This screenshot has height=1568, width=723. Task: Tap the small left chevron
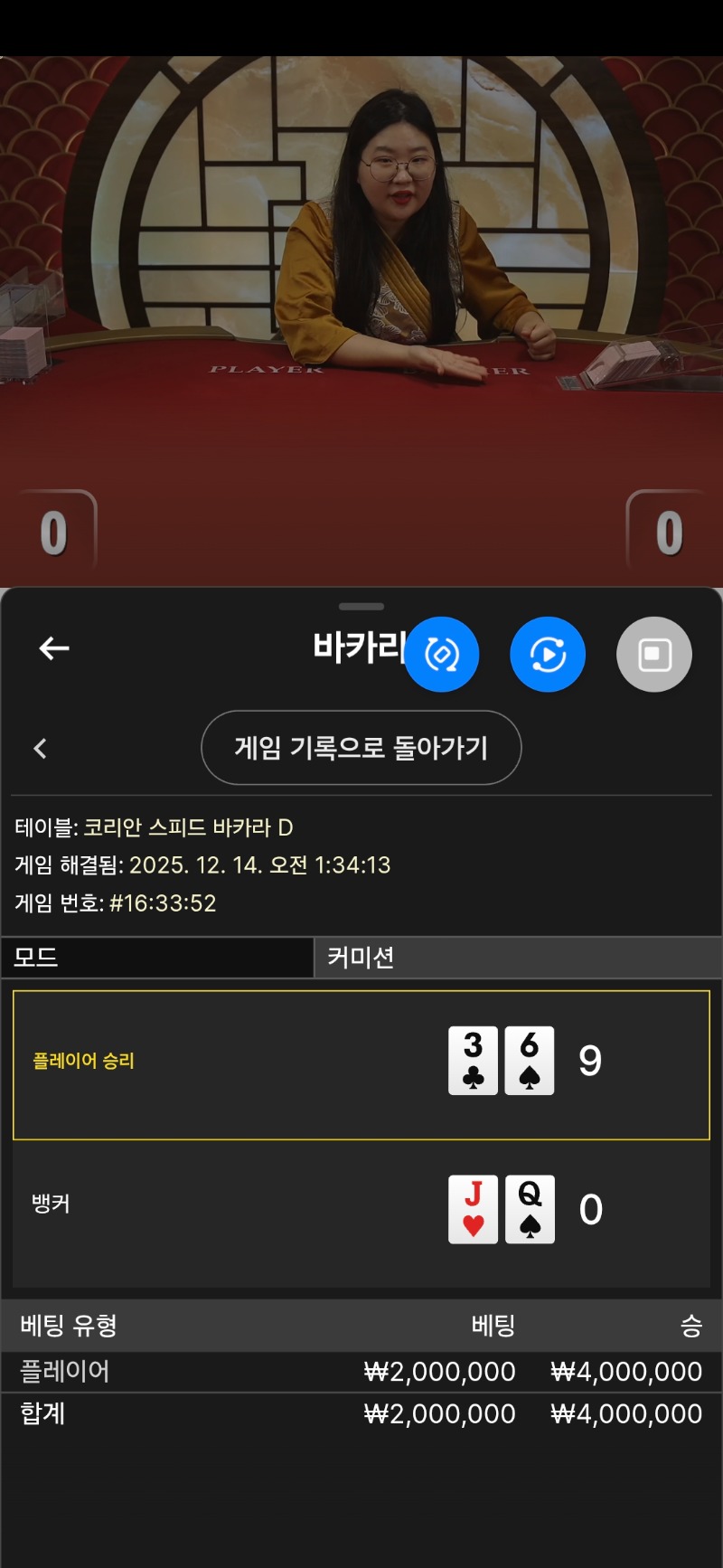pos(40,748)
